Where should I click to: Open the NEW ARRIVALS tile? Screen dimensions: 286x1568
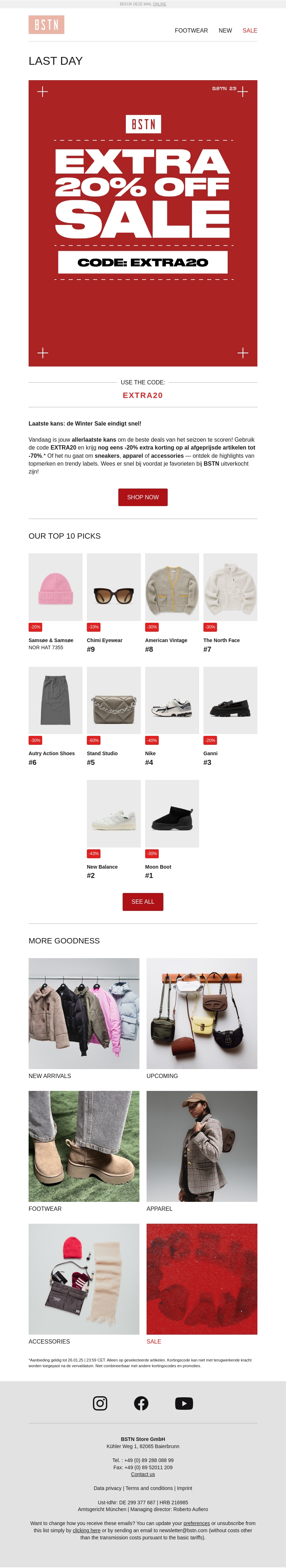click(x=84, y=1013)
